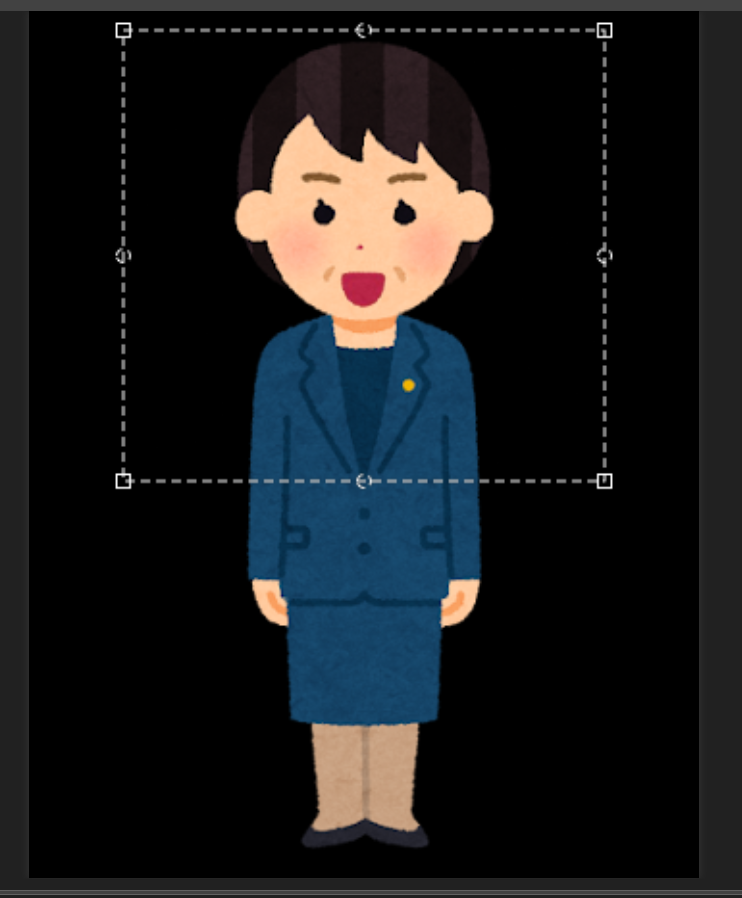The width and height of the screenshot is (742, 898).
Task: Tap the bottom edge midpoint handle
Action: 364,481
